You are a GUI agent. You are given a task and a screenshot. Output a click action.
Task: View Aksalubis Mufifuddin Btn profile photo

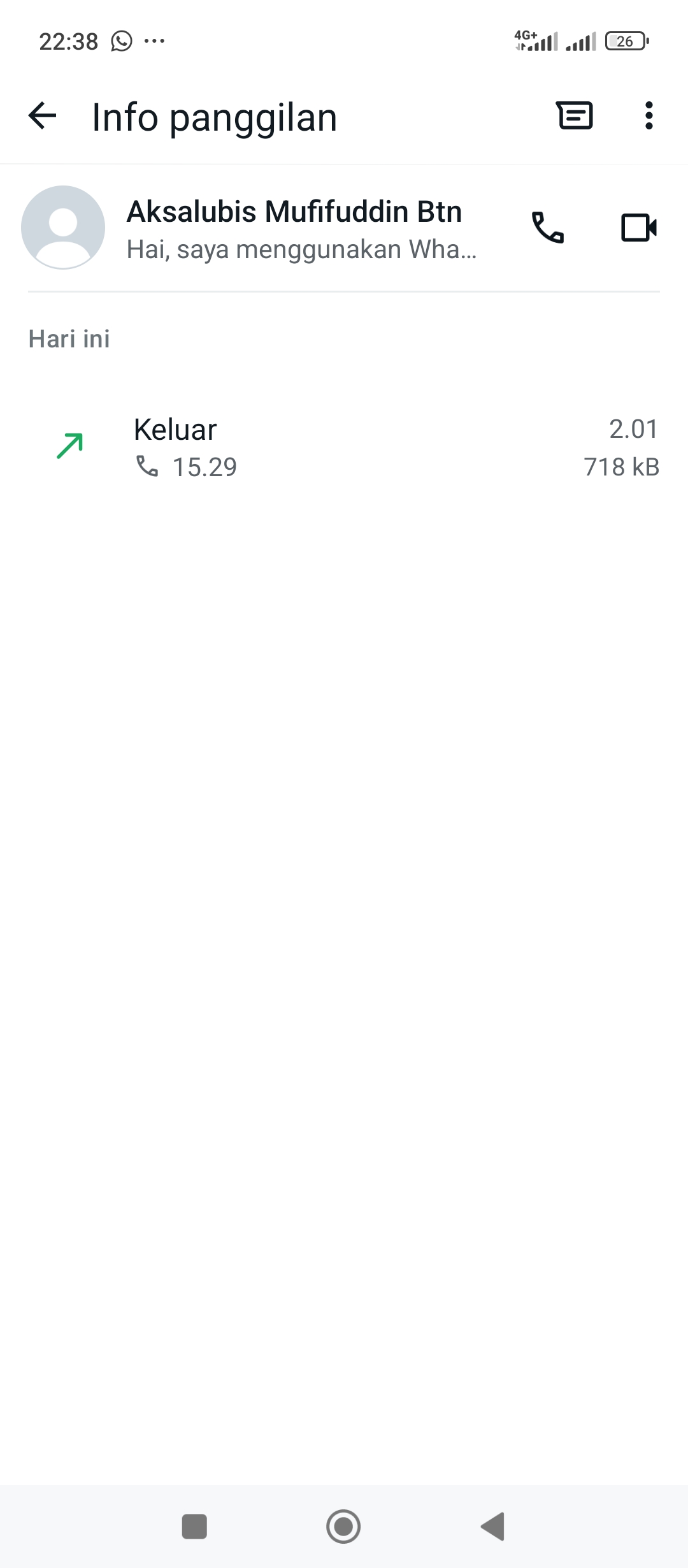point(63,228)
